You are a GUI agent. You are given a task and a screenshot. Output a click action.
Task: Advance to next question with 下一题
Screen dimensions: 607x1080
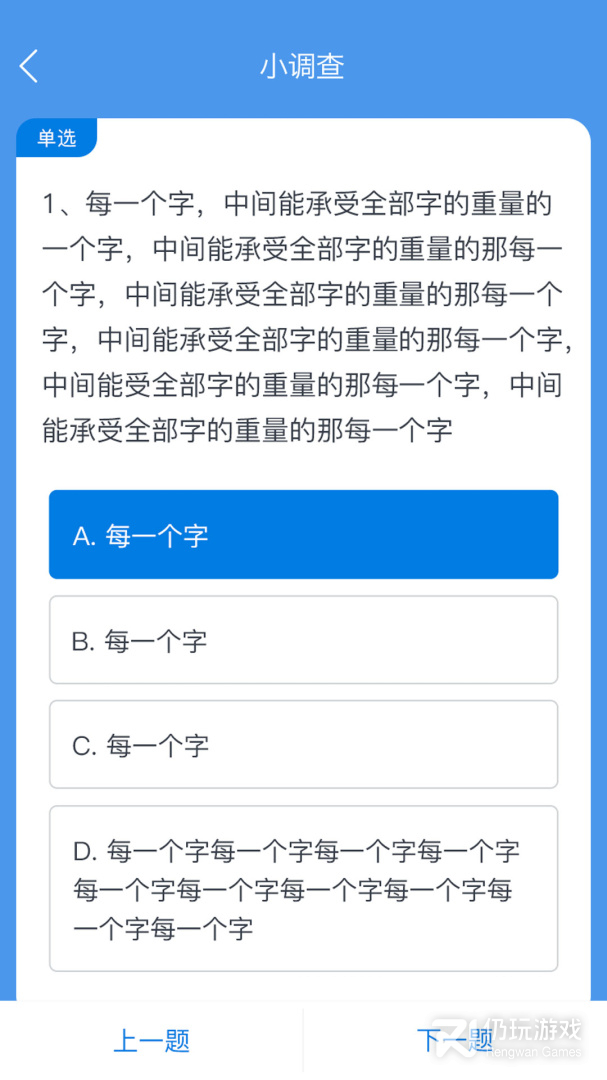455,1041
